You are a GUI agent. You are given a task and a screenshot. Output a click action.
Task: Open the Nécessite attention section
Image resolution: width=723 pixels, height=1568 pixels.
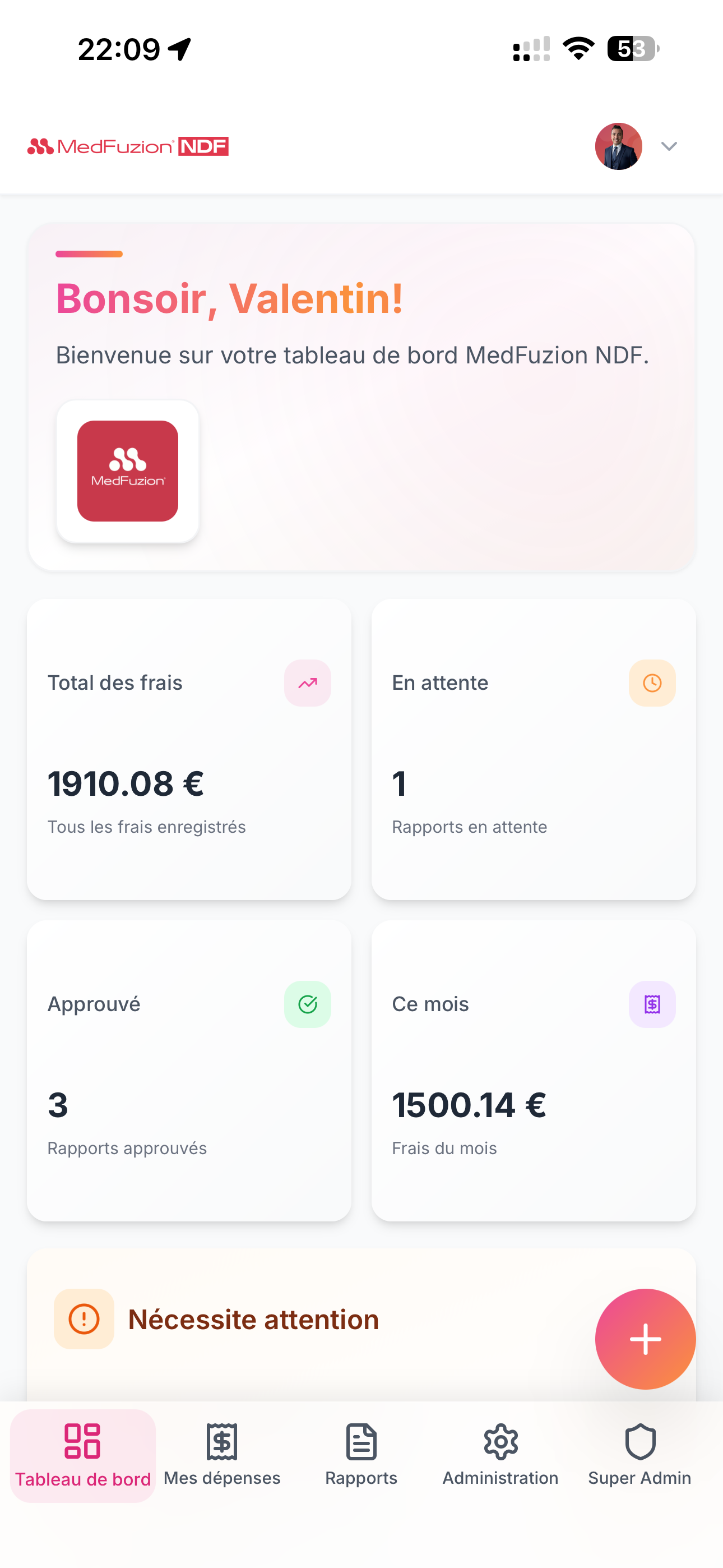(253, 1319)
